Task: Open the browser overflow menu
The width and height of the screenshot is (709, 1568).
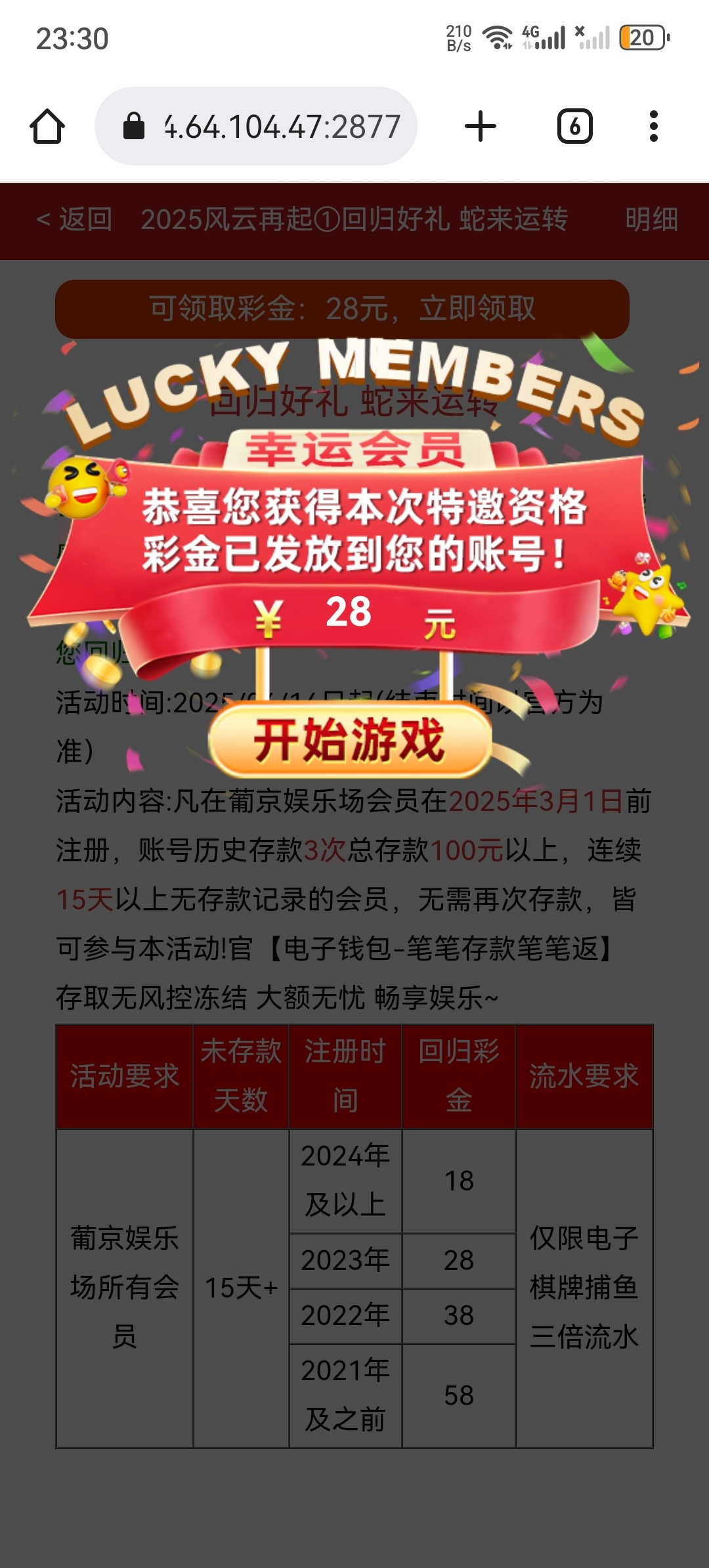Action: [653, 126]
